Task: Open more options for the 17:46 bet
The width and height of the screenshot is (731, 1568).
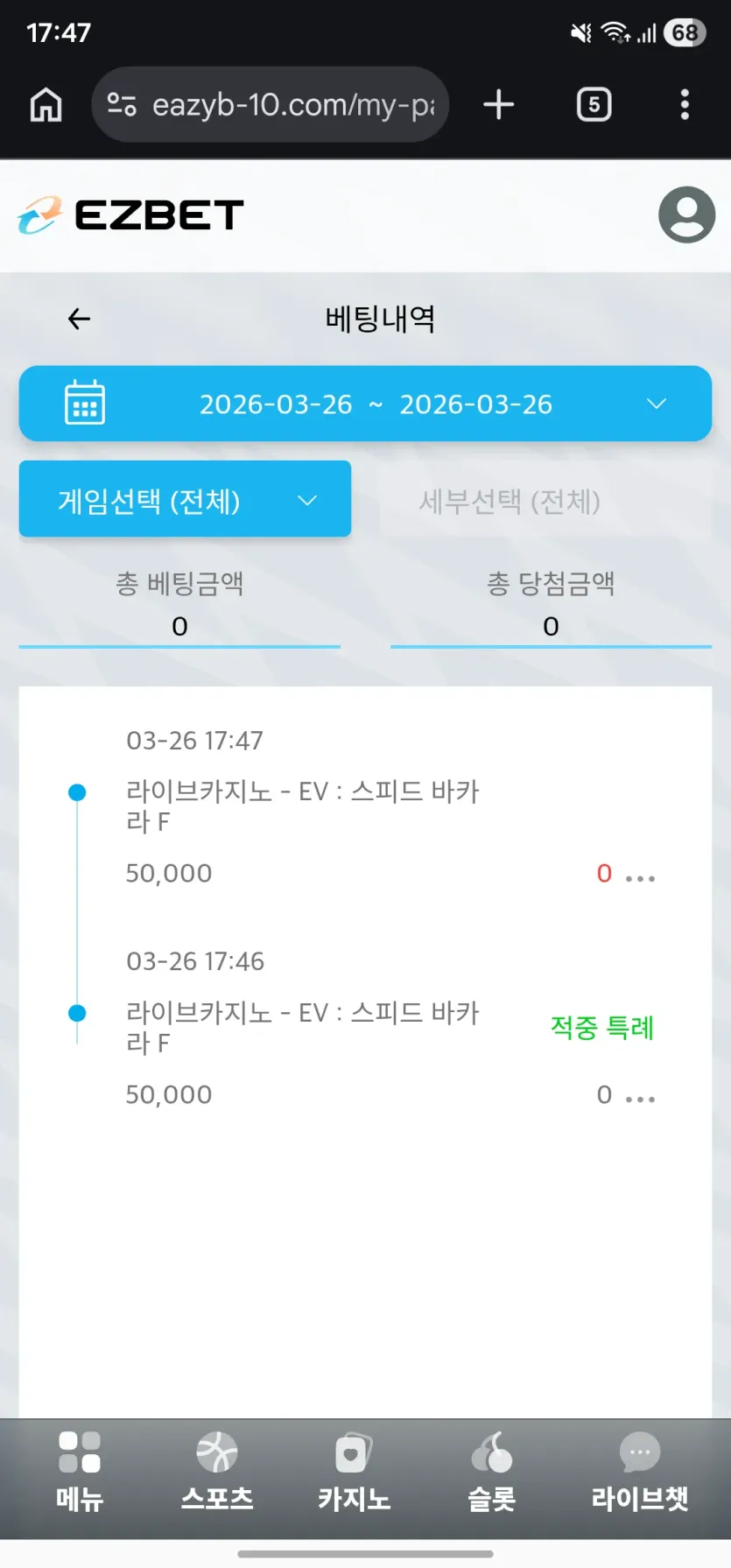Action: pos(640,1098)
